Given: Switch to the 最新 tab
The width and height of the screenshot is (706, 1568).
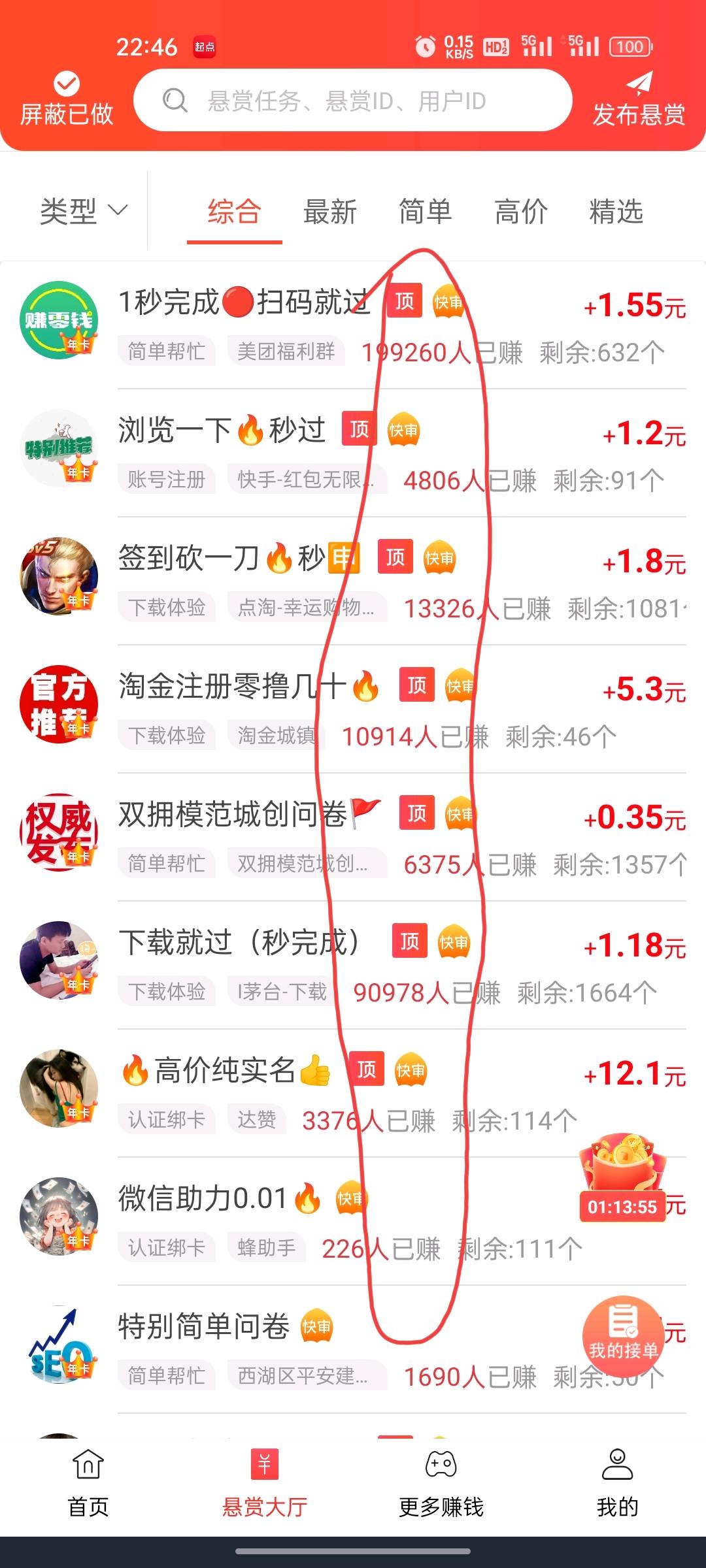Looking at the screenshot, I should pos(330,212).
